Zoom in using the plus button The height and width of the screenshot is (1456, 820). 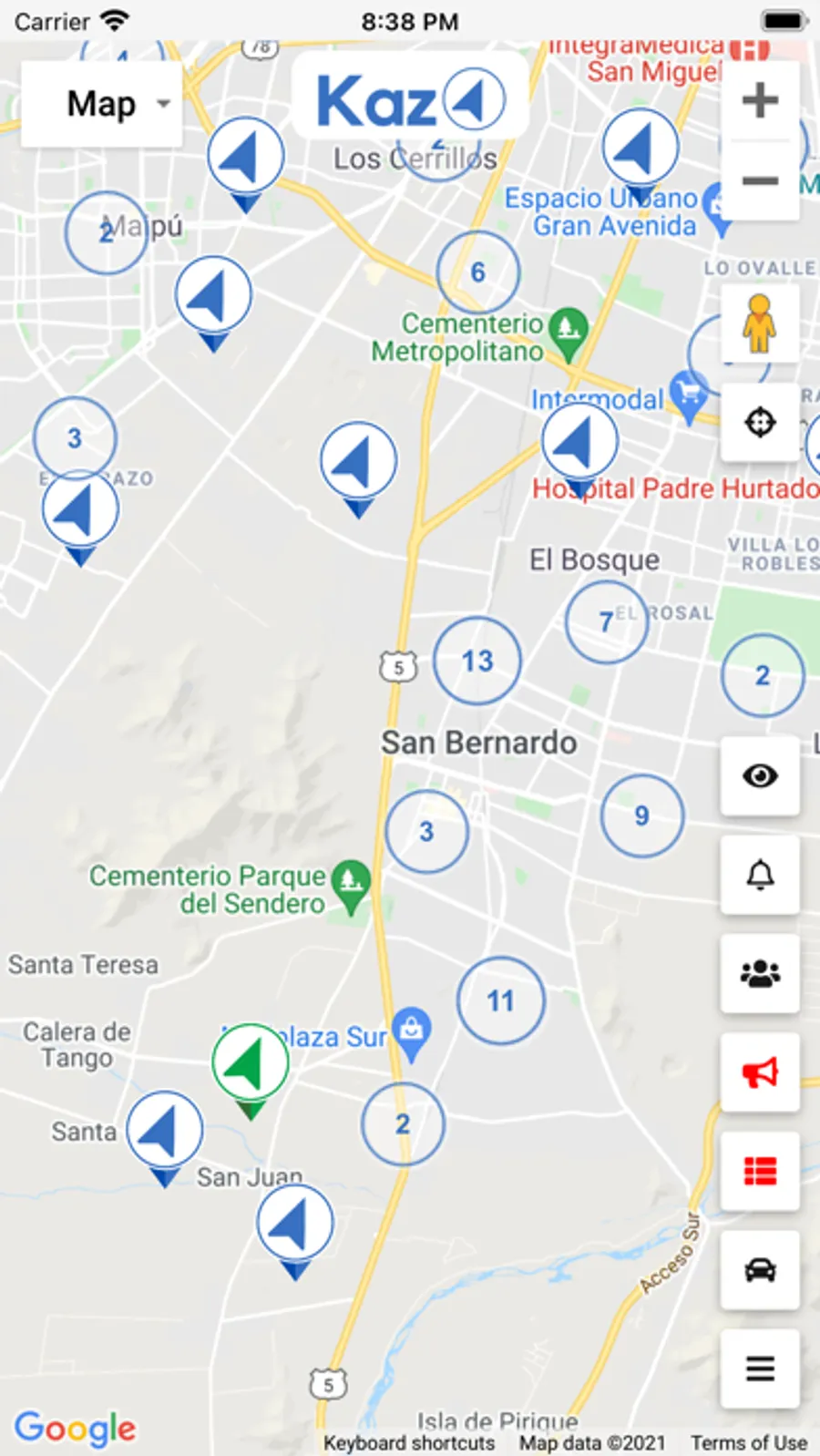(x=760, y=100)
